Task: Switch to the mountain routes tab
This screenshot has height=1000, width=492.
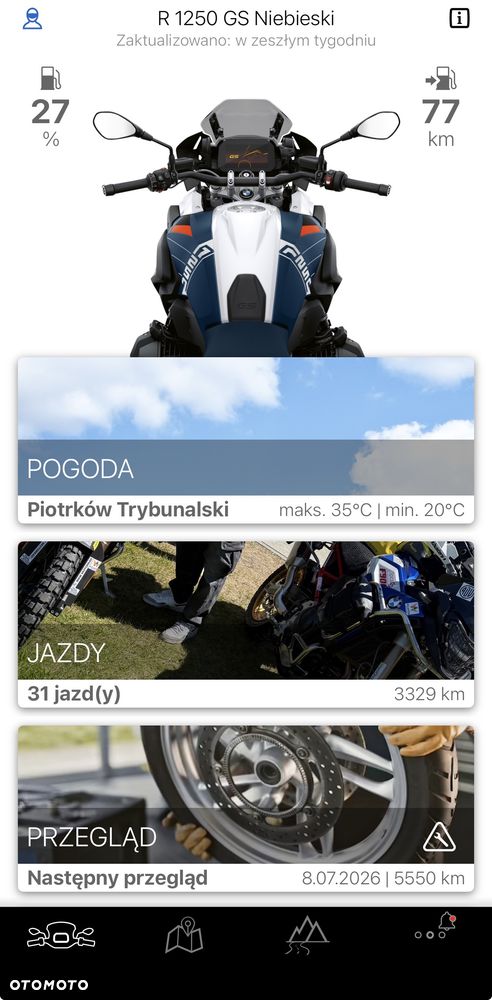Action: 307,935
